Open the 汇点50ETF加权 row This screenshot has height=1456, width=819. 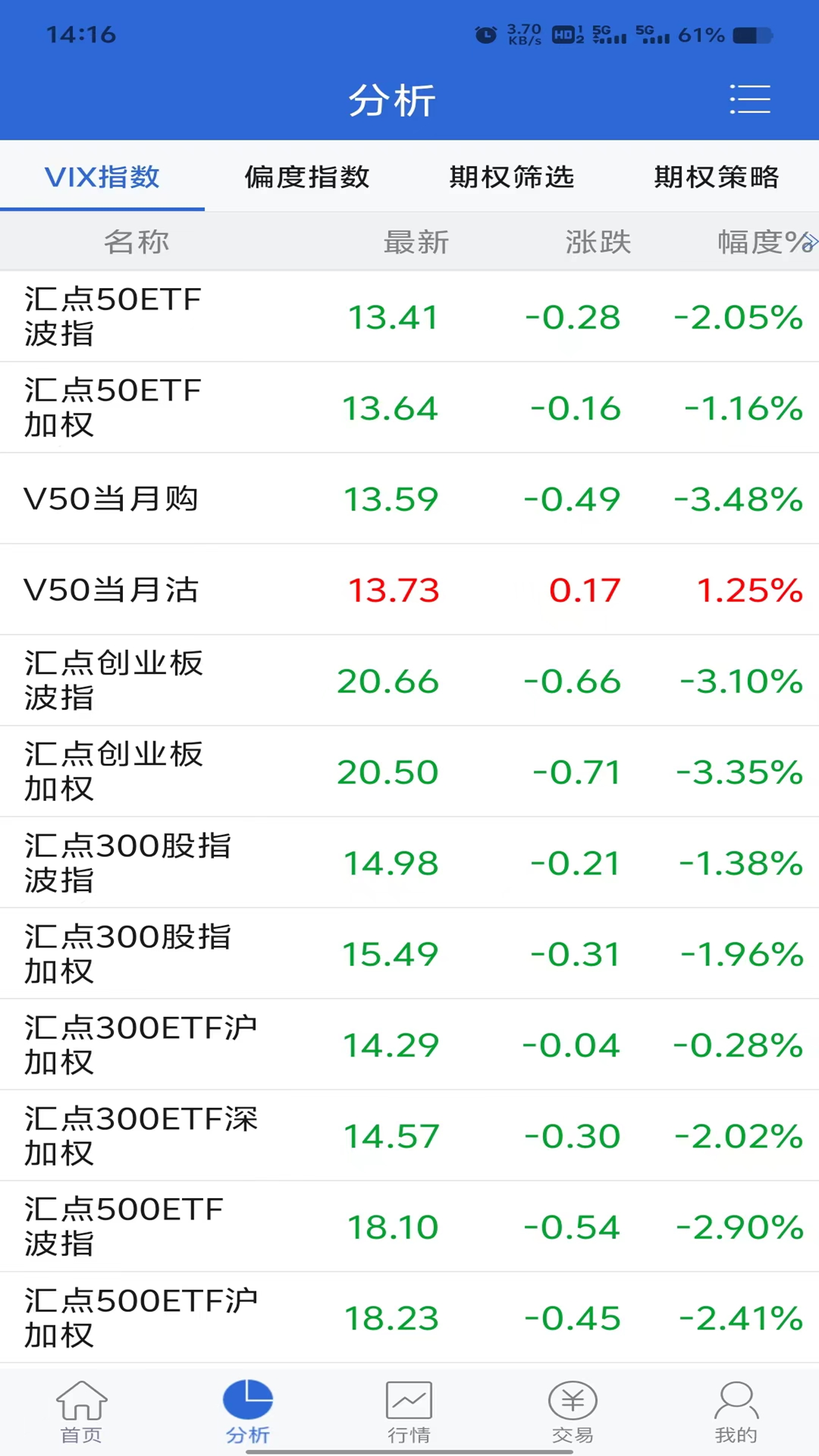(409, 408)
